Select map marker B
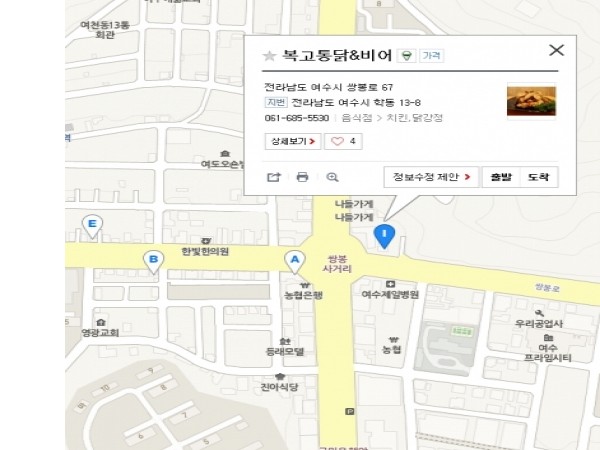The width and height of the screenshot is (600, 450). [153, 260]
